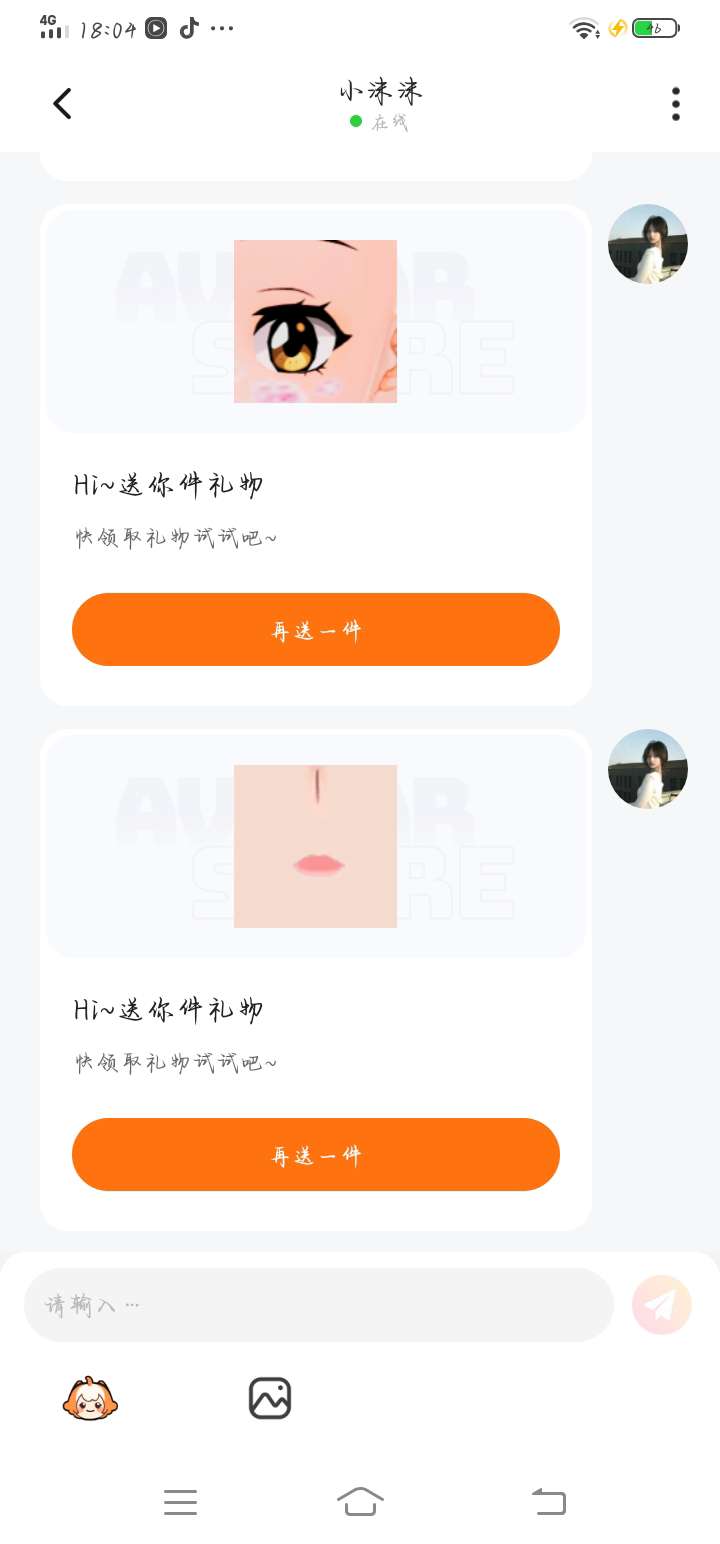Go back using the top-left arrow
The height and width of the screenshot is (1544, 720).
(x=62, y=104)
